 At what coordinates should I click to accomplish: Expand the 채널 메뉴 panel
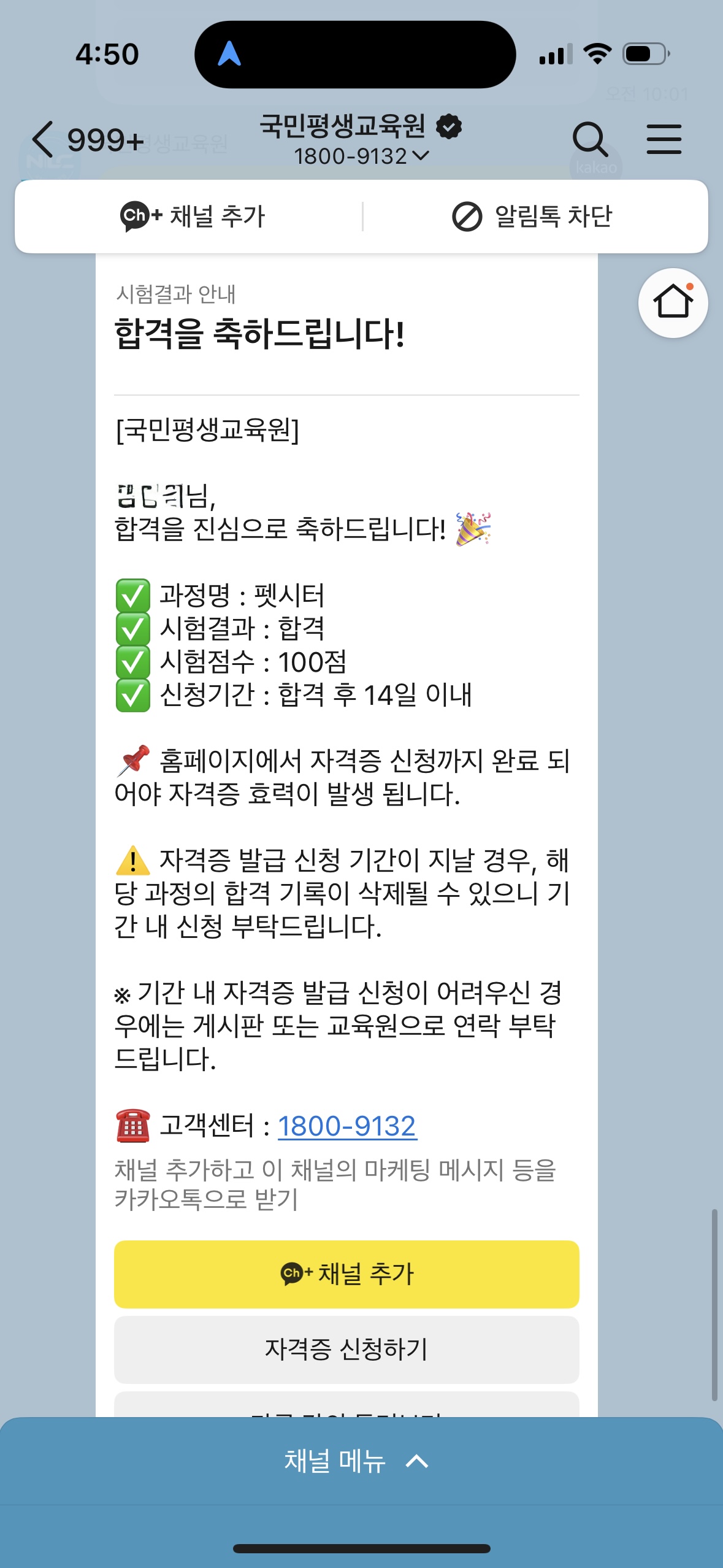click(356, 1461)
